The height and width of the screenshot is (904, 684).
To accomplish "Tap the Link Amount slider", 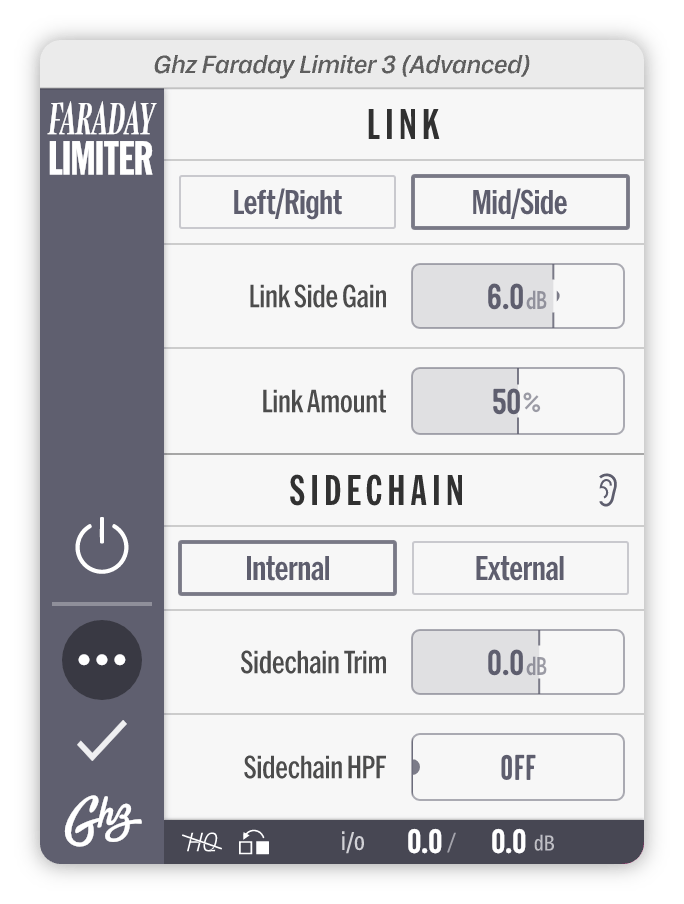I will click(517, 401).
